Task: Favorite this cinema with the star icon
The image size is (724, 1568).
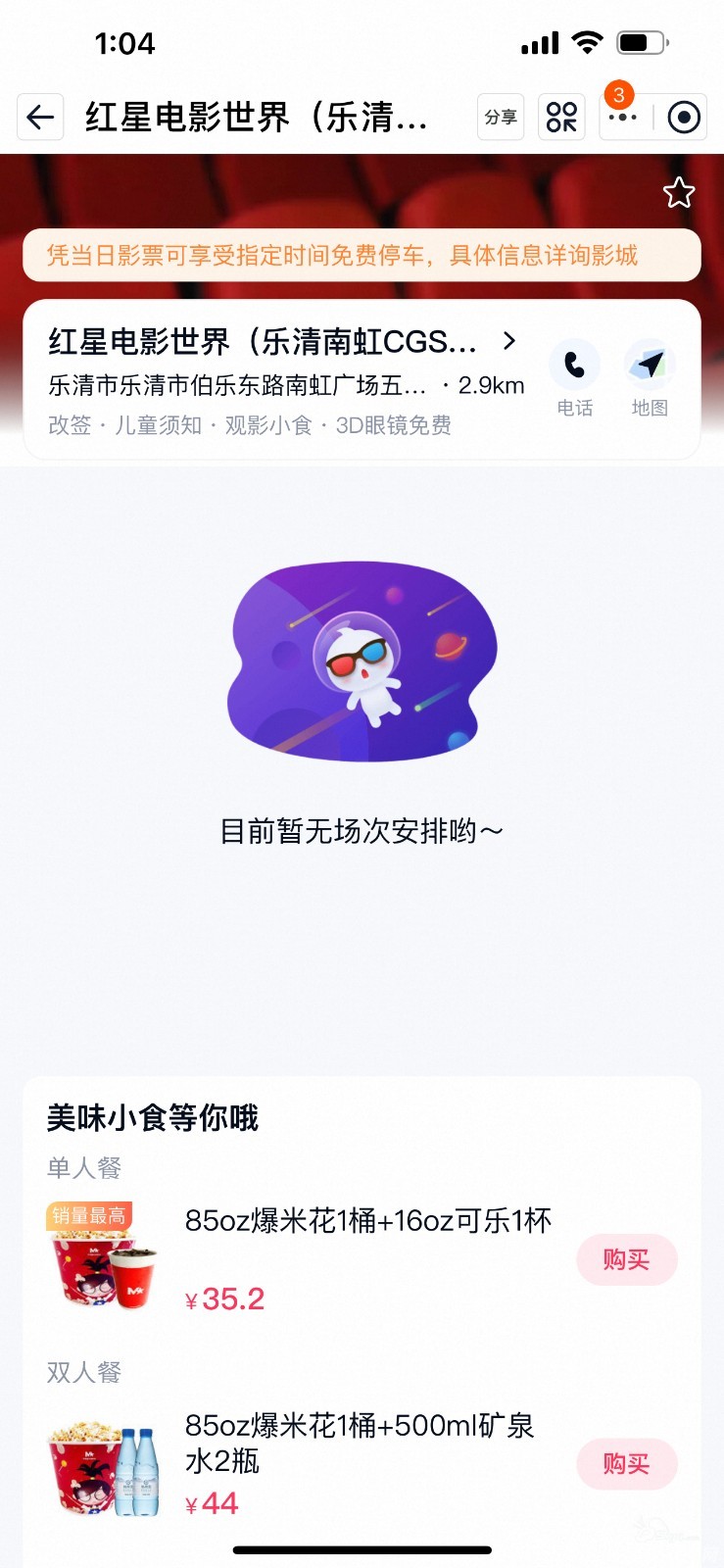Action: (679, 193)
